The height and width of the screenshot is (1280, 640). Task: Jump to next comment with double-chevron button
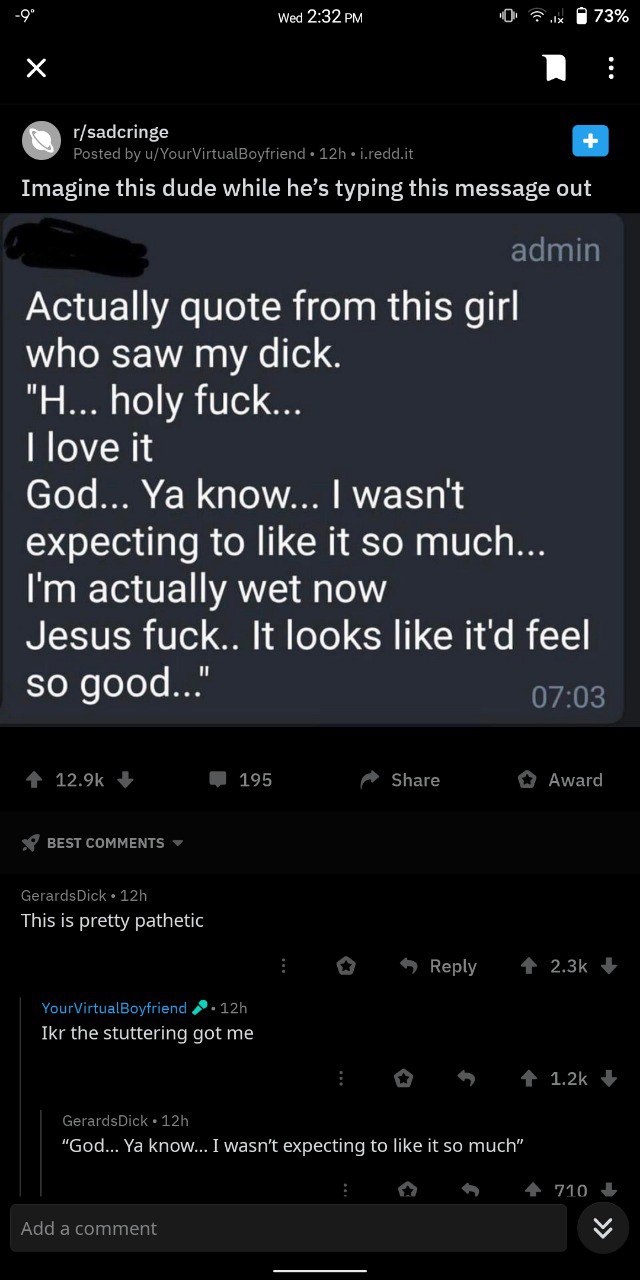[602, 1228]
